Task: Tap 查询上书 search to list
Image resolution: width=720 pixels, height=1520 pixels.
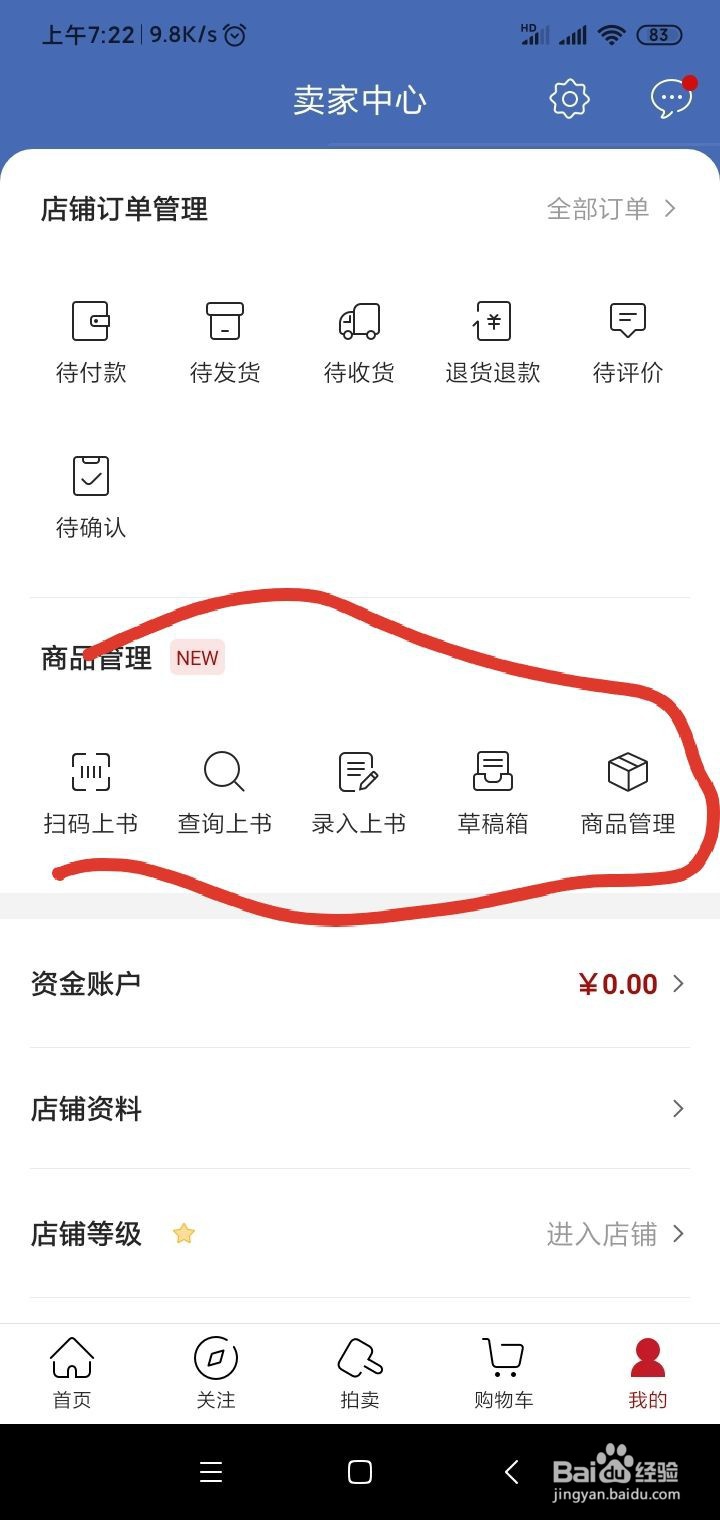Action: point(225,794)
